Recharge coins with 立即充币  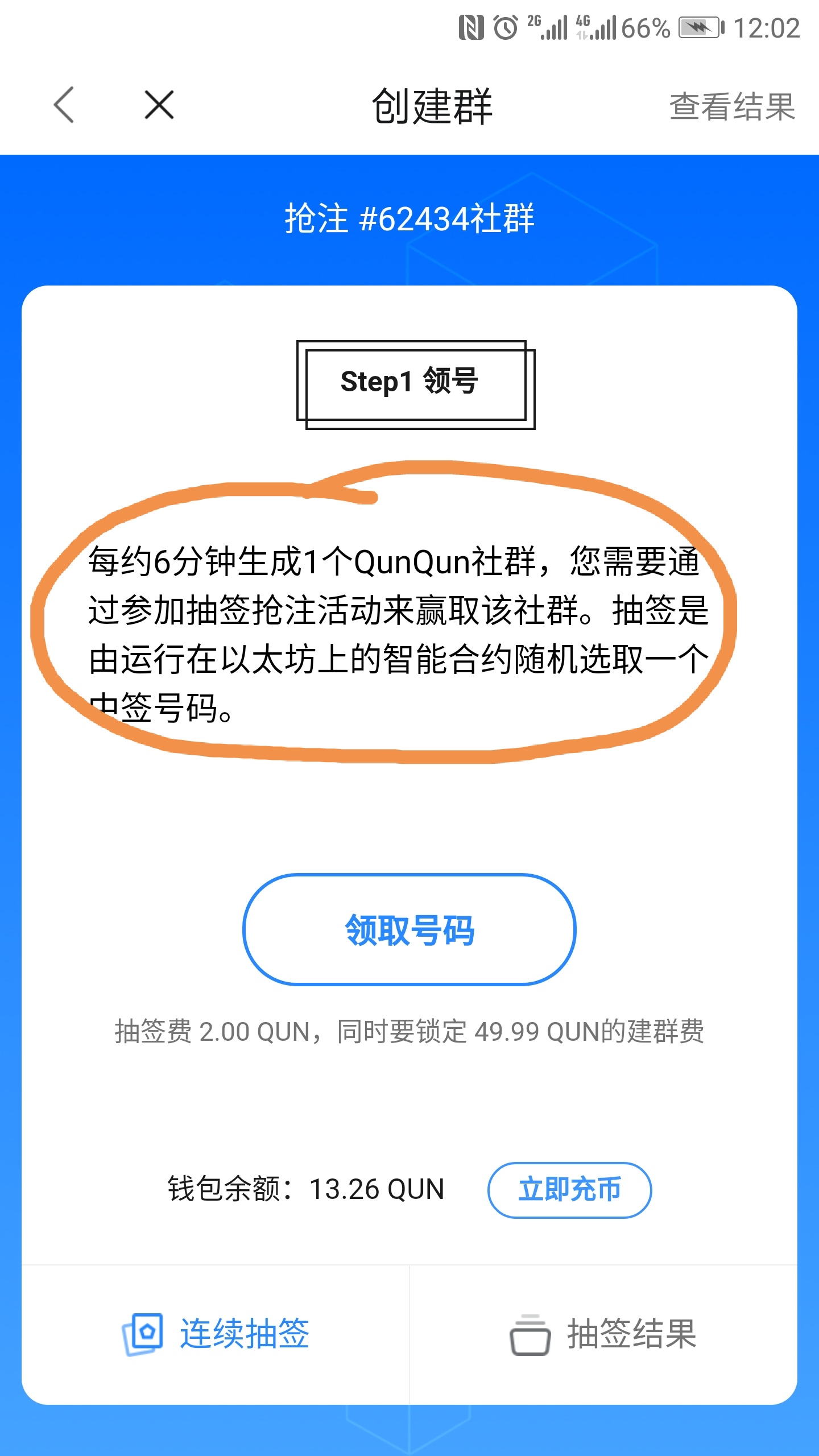pyautogui.click(x=569, y=1189)
